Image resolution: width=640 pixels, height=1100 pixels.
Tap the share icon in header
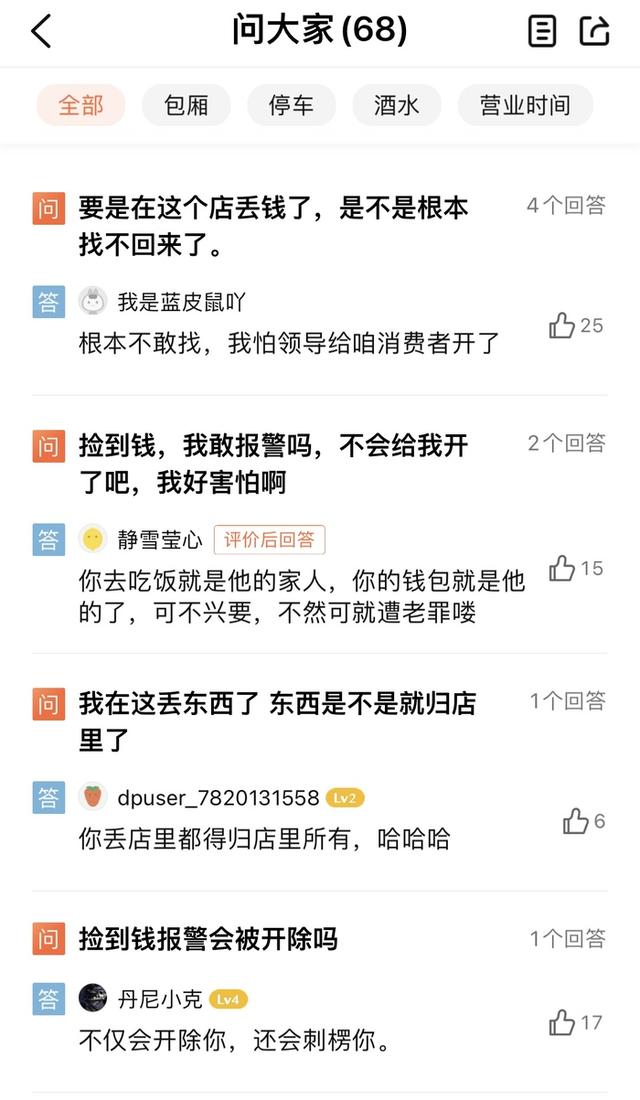(x=594, y=31)
